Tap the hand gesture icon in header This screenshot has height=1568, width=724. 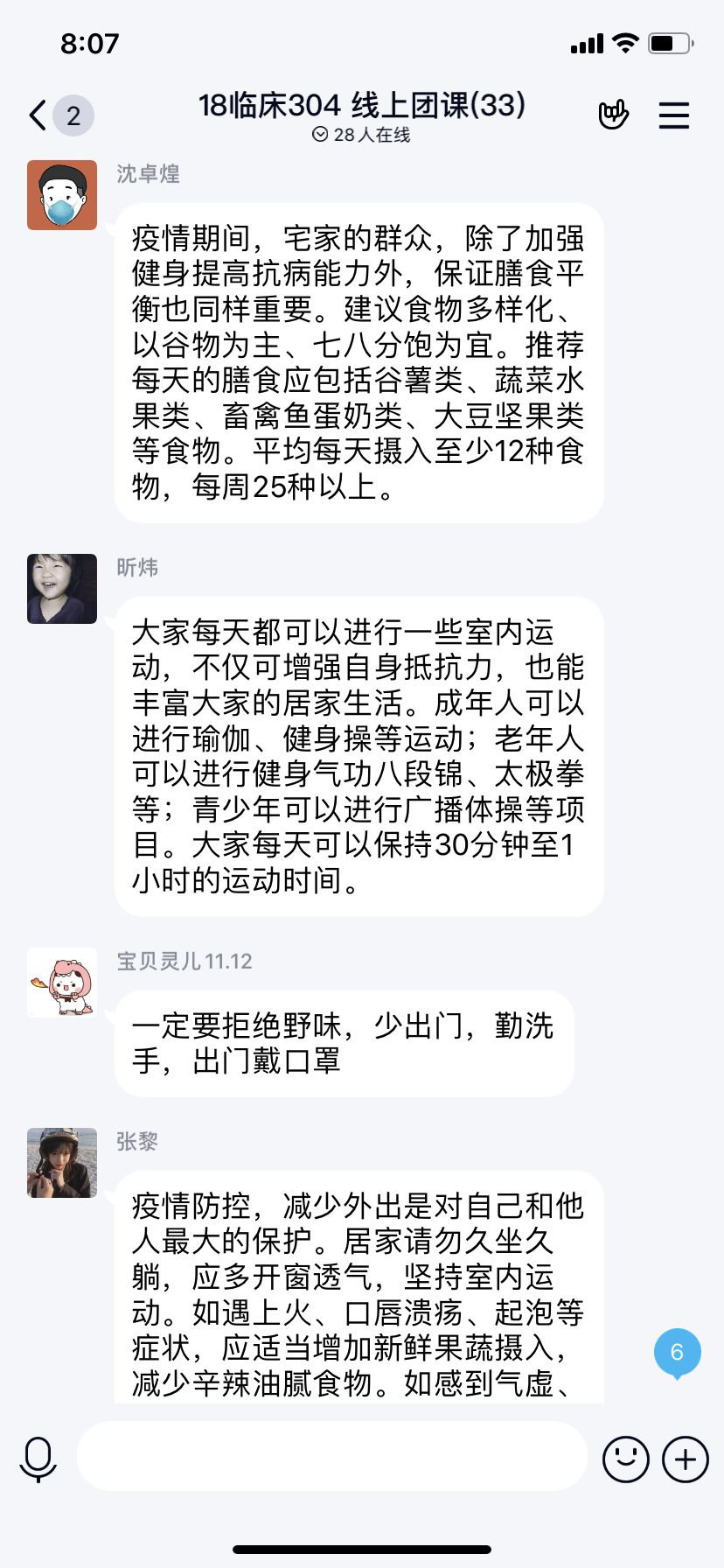[613, 115]
